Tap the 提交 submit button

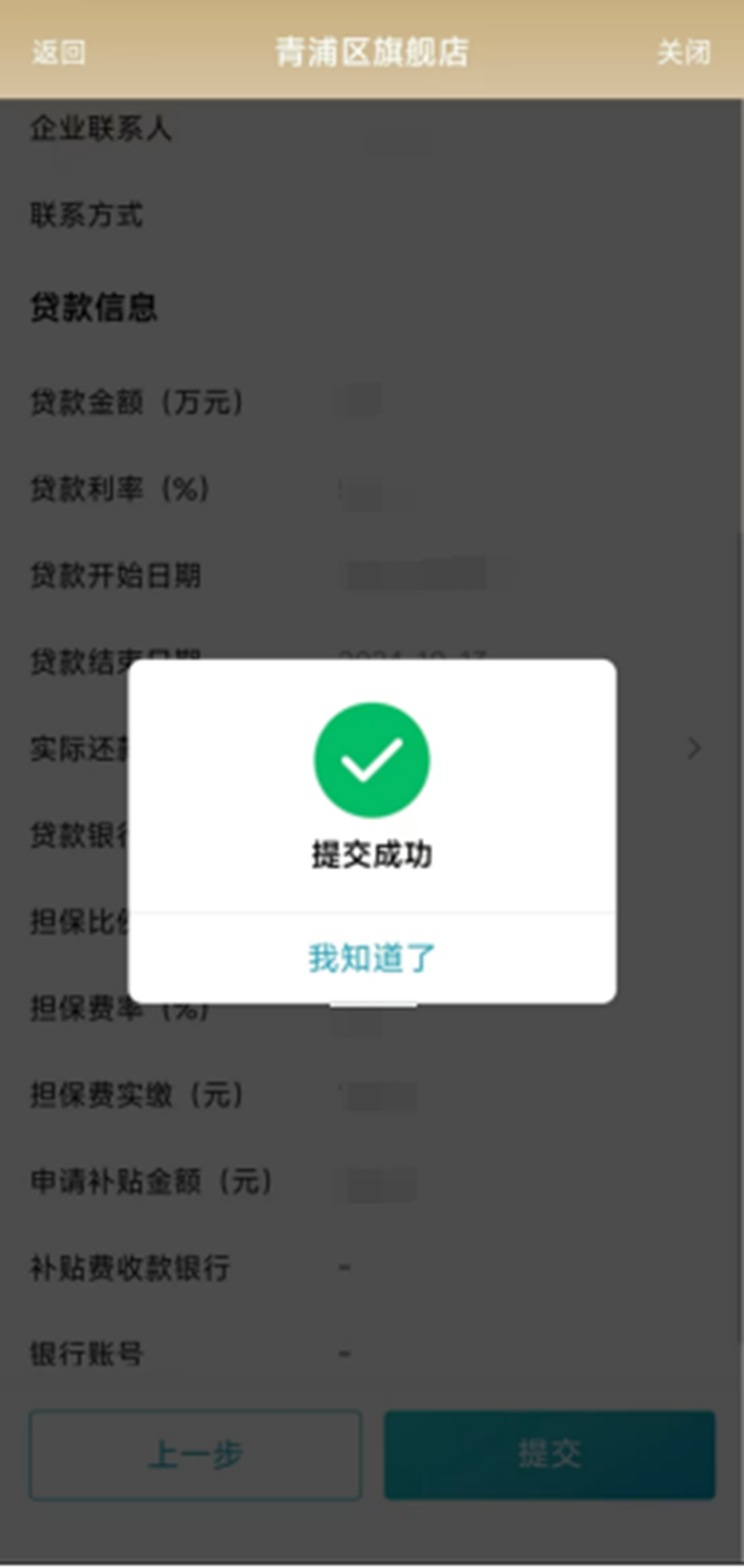pyautogui.click(x=550, y=1455)
